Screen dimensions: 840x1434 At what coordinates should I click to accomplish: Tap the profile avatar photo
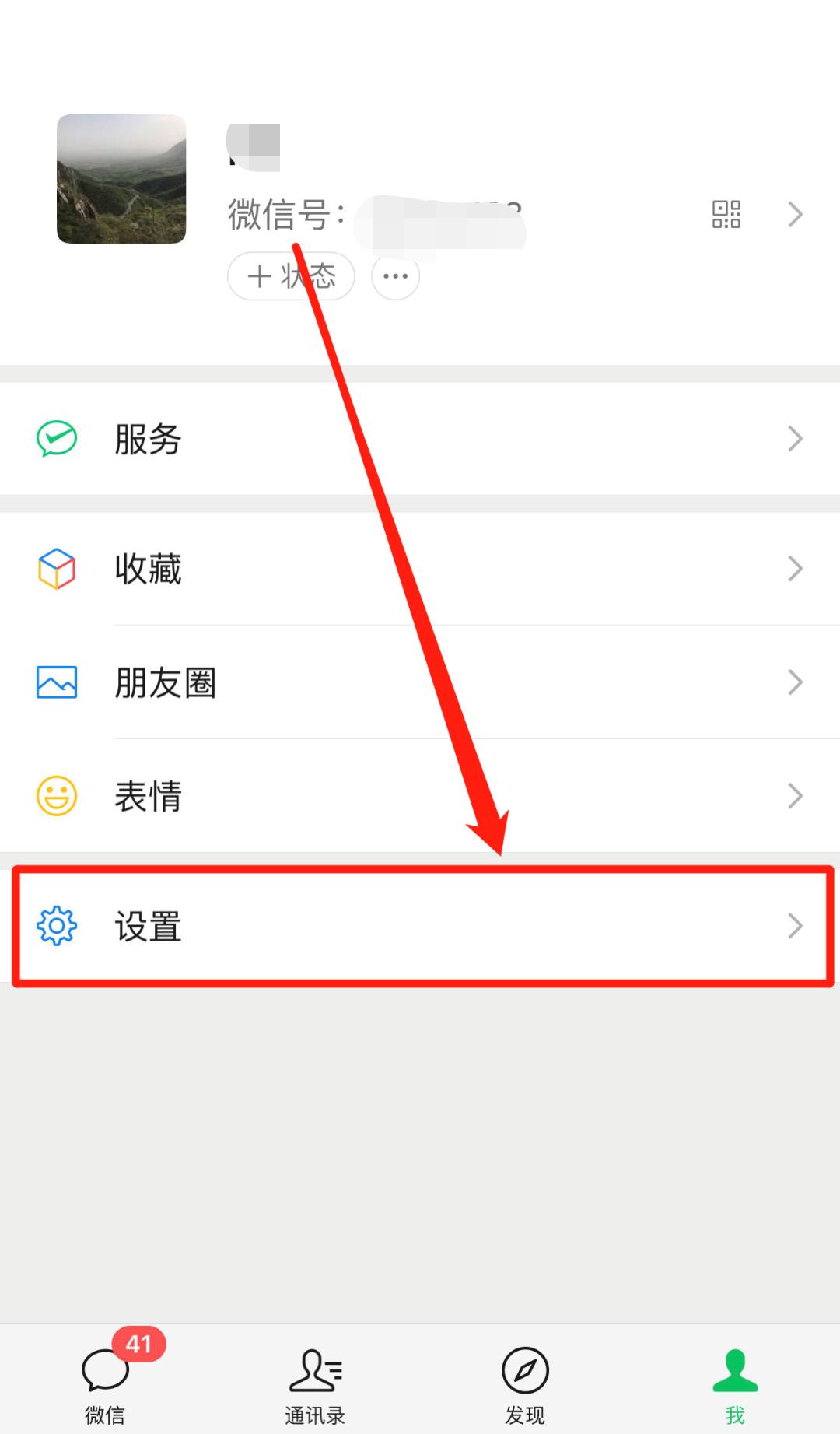click(x=121, y=178)
